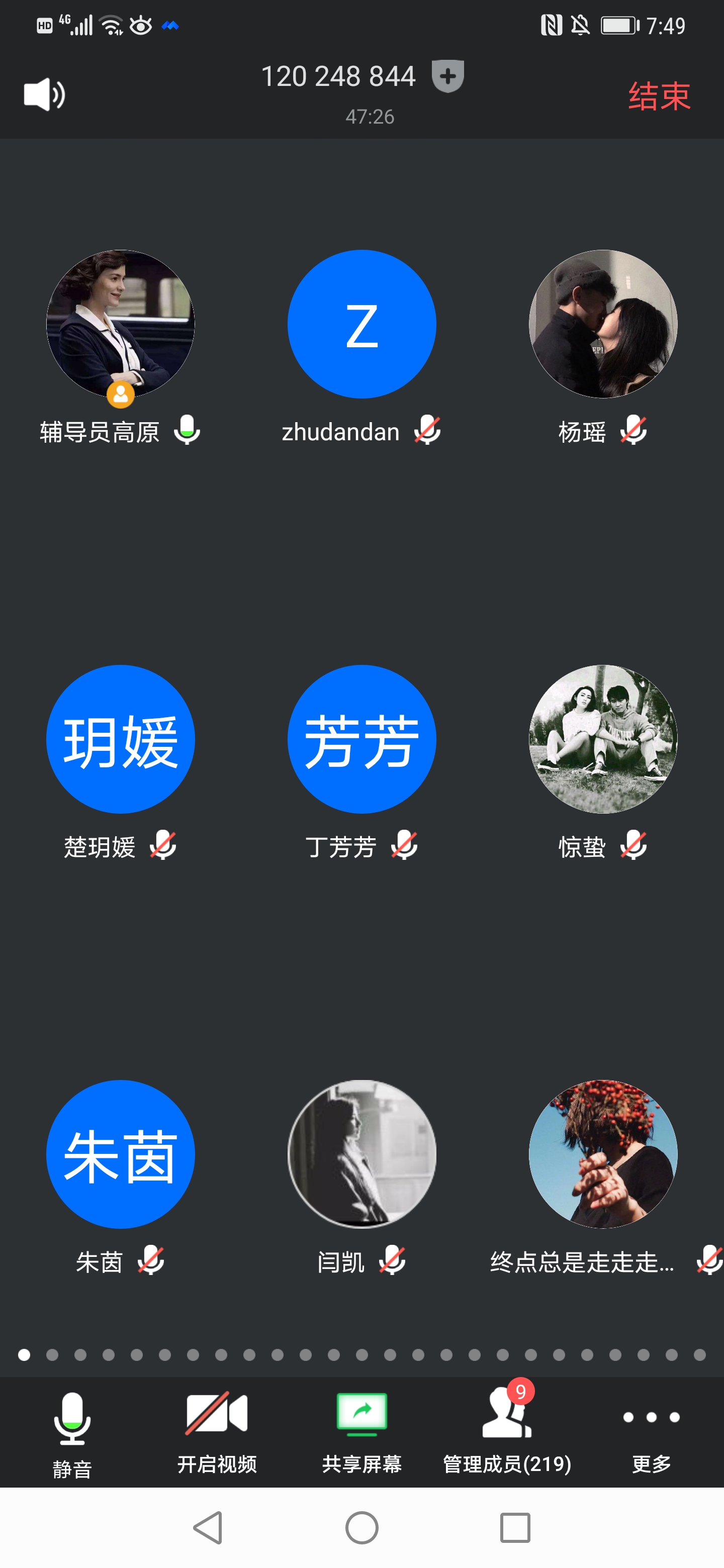The width and height of the screenshot is (724, 1568).
Task: Select participant 朱茵
Action: point(121,1154)
